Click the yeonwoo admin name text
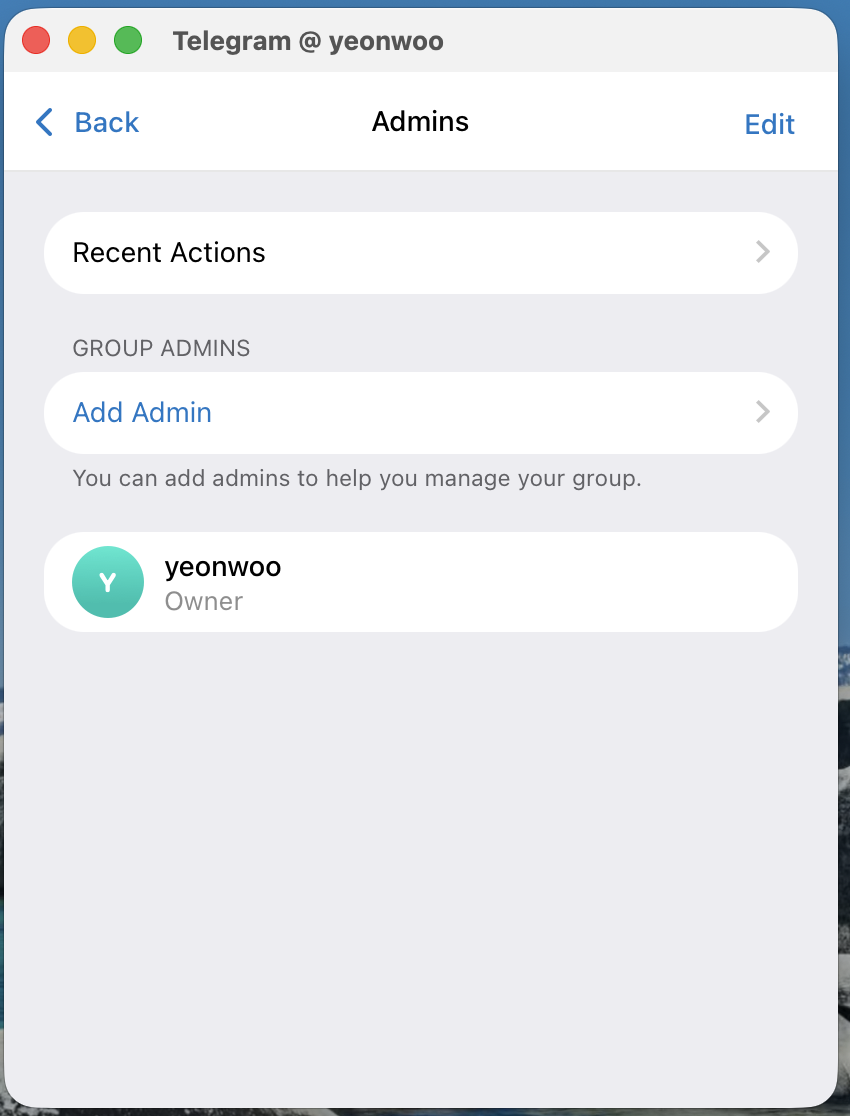Viewport: 850px width, 1116px height. pyautogui.click(x=223, y=567)
